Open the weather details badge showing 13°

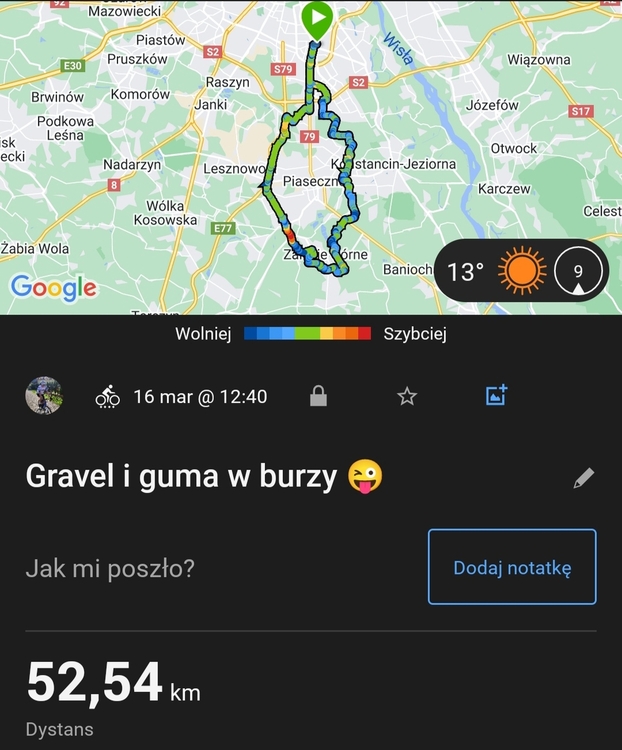pos(520,271)
